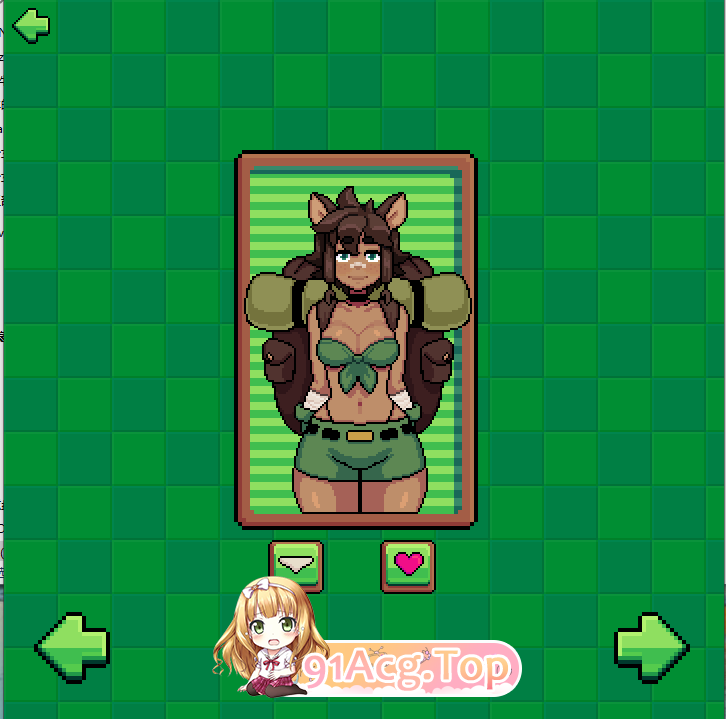Open the framed character card
Viewport: 726px width, 719px height.
click(356, 340)
